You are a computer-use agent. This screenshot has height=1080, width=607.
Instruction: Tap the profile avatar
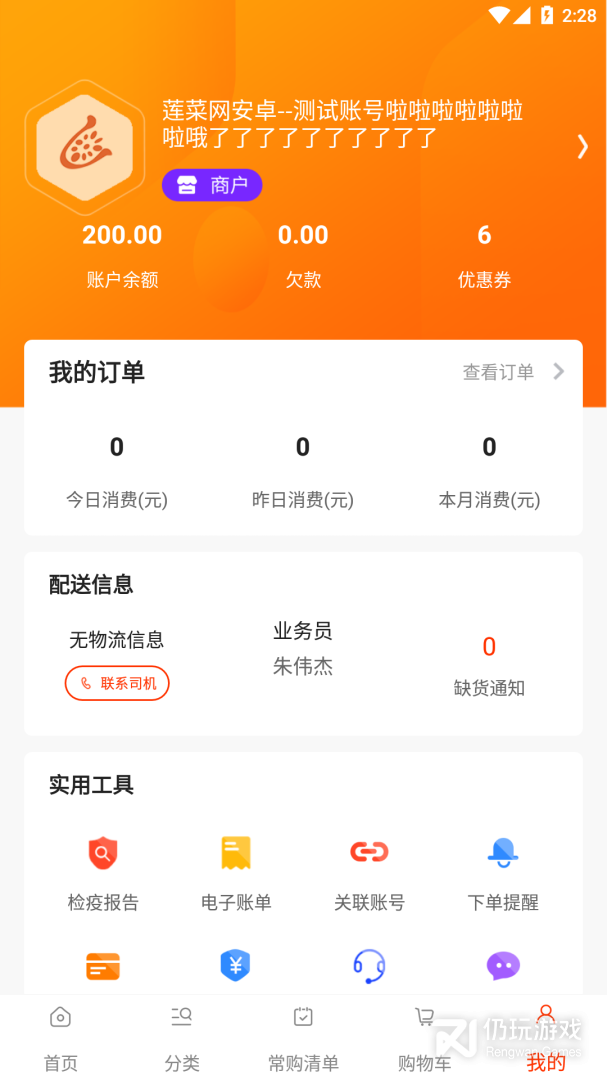(x=85, y=148)
